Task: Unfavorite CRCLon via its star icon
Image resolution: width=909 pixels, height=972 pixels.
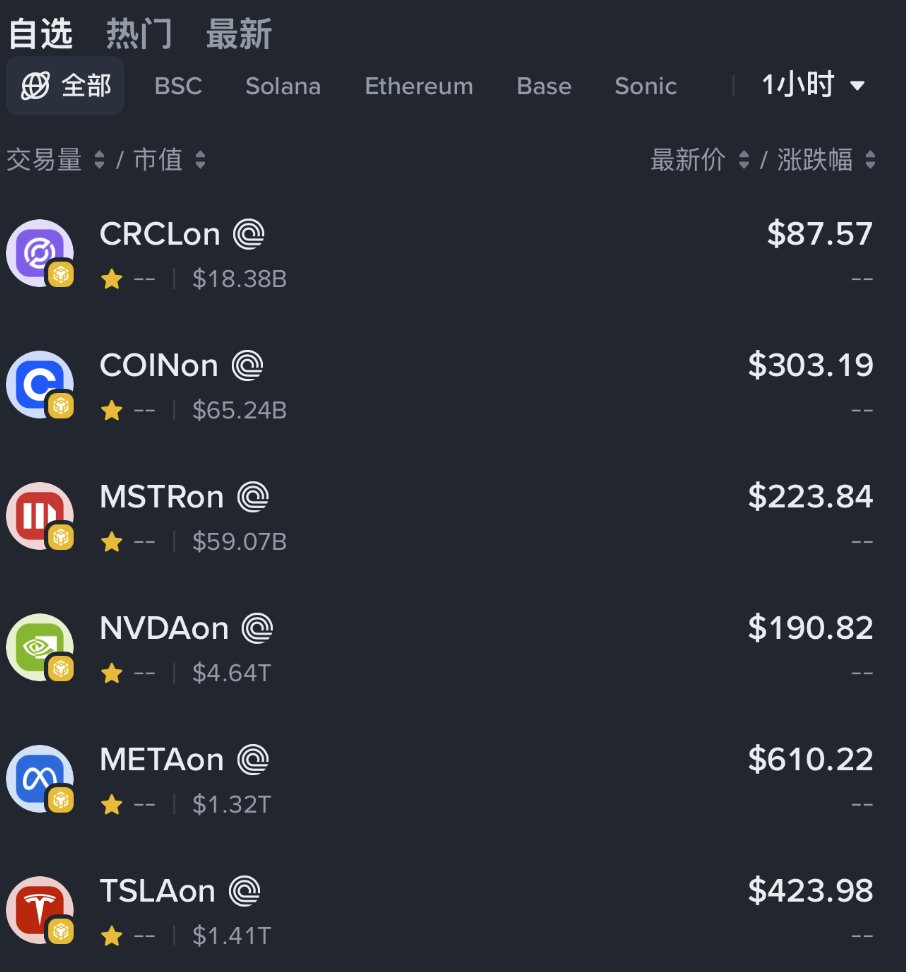Action: [x=111, y=280]
